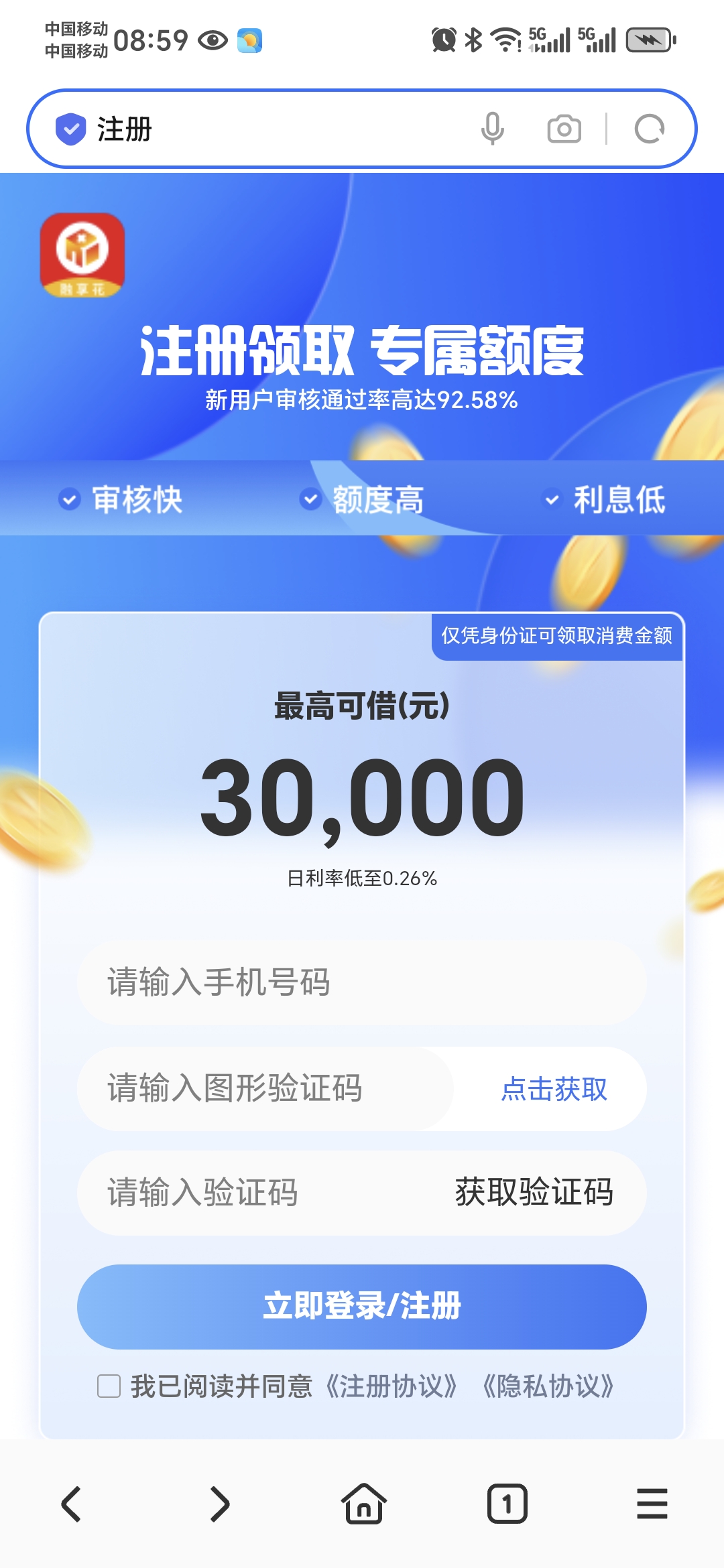Open the 《注册协议》 link

point(391,1386)
